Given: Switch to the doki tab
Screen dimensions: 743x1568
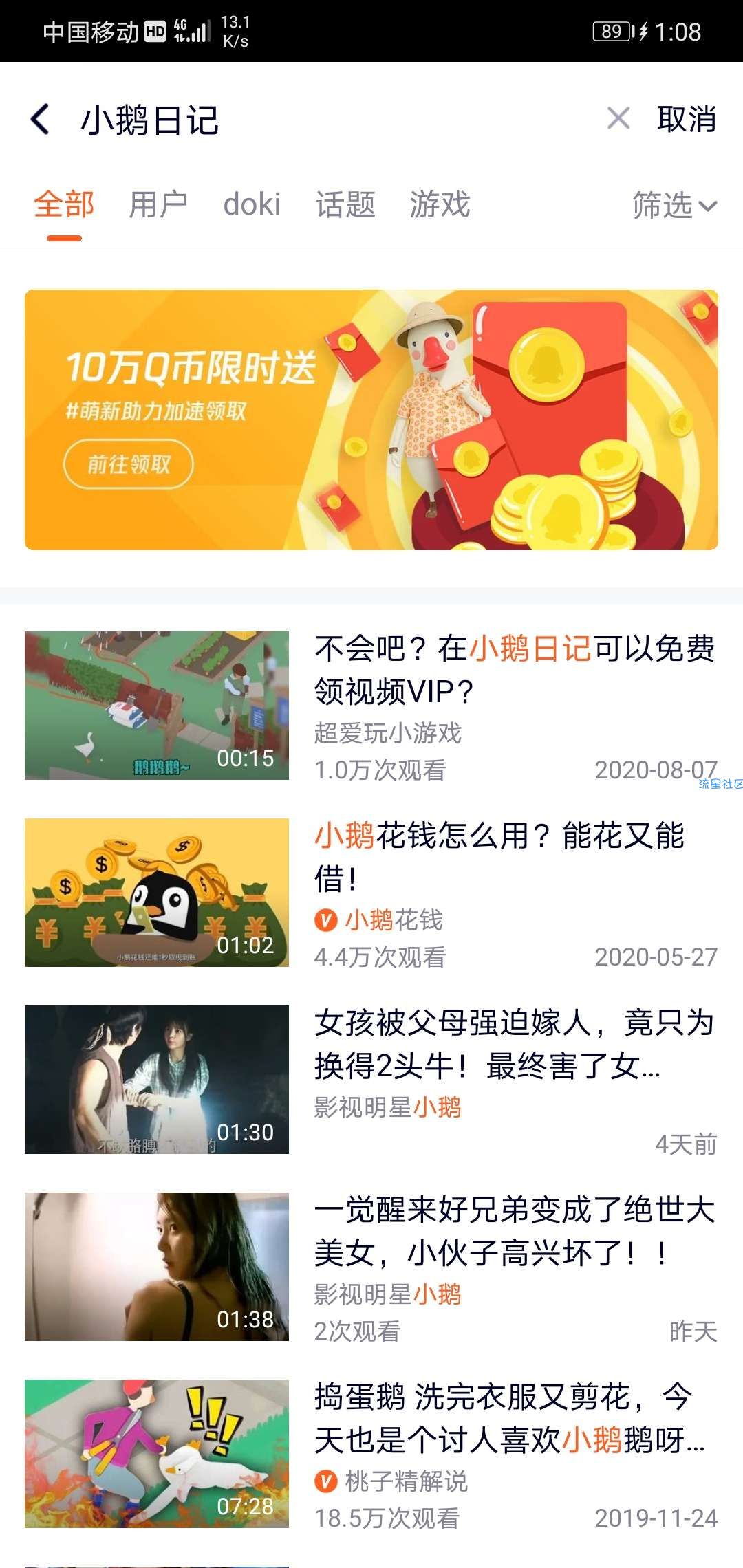Looking at the screenshot, I should [252, 205].
